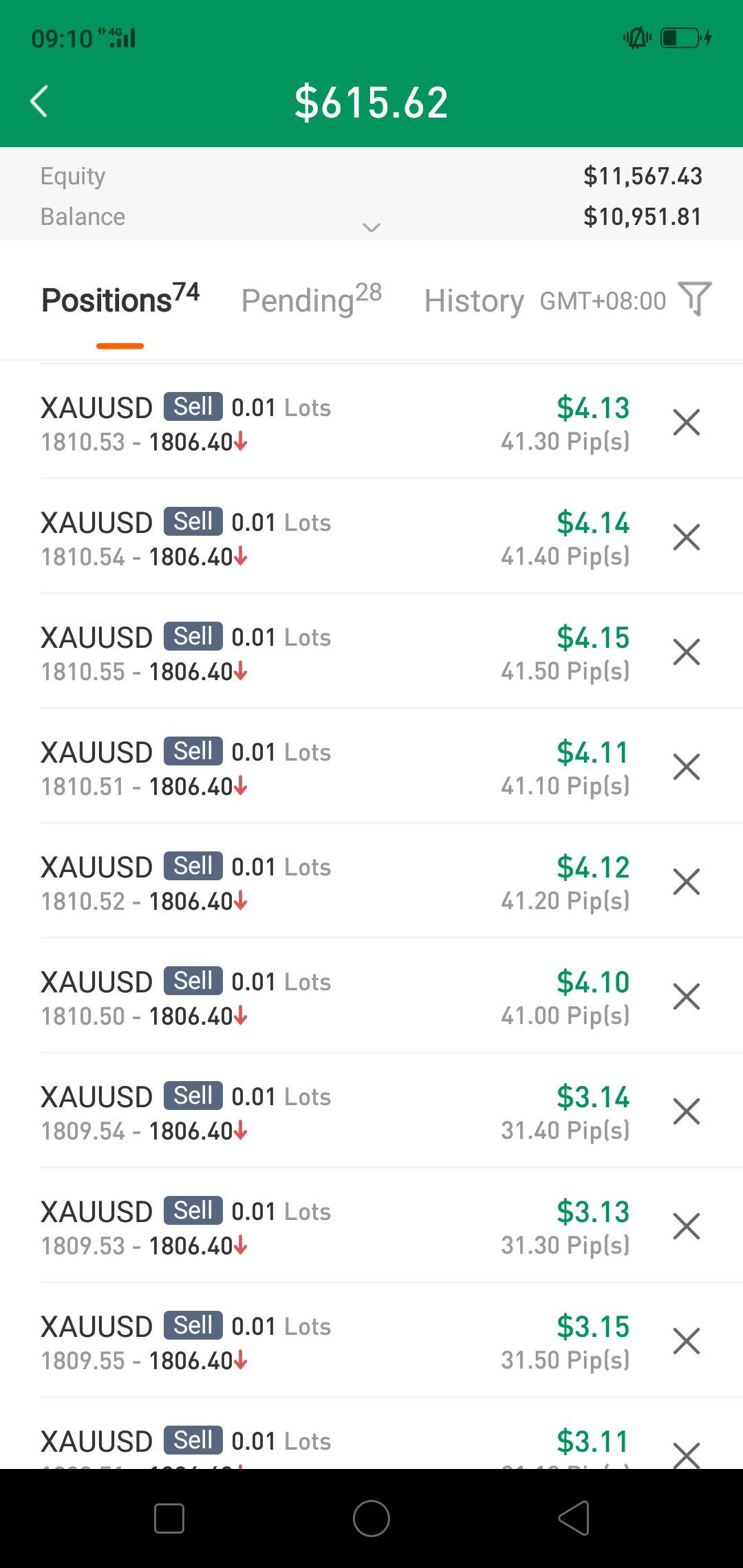Switch to the History tab
Viewport: 743px width, 1568px height.
(474, 301)
